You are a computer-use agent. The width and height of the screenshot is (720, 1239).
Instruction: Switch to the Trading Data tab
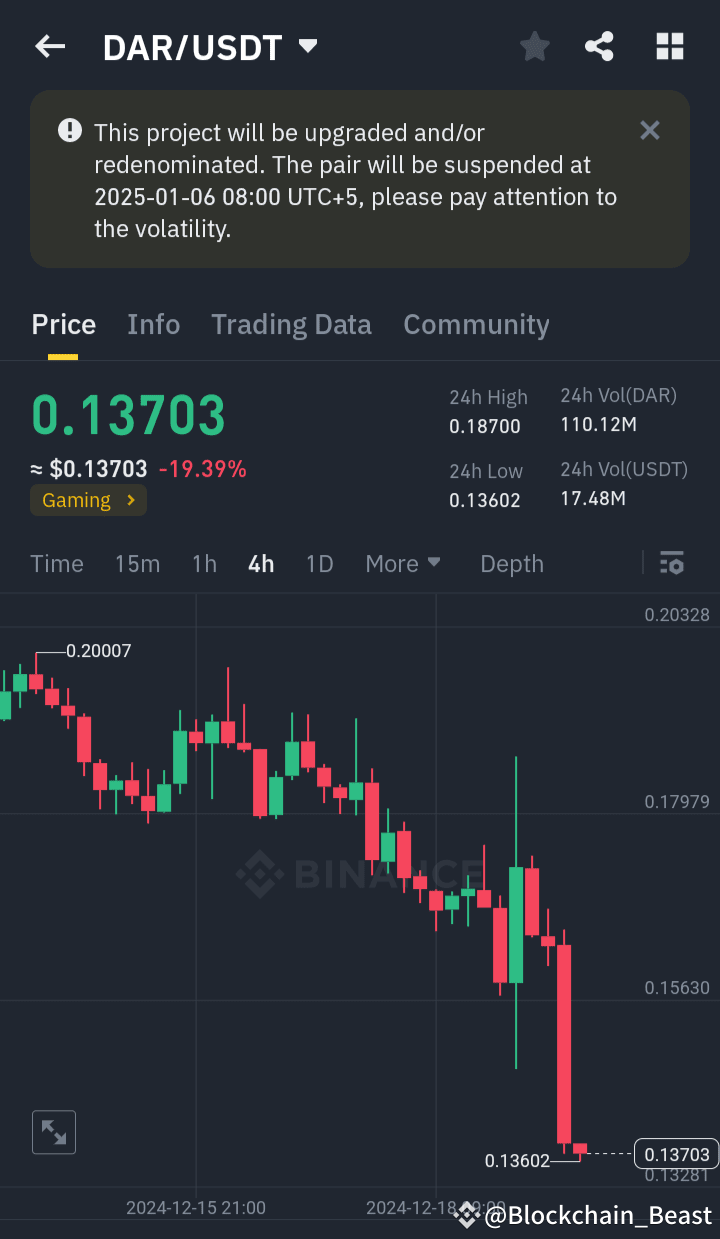coord(291,324)
